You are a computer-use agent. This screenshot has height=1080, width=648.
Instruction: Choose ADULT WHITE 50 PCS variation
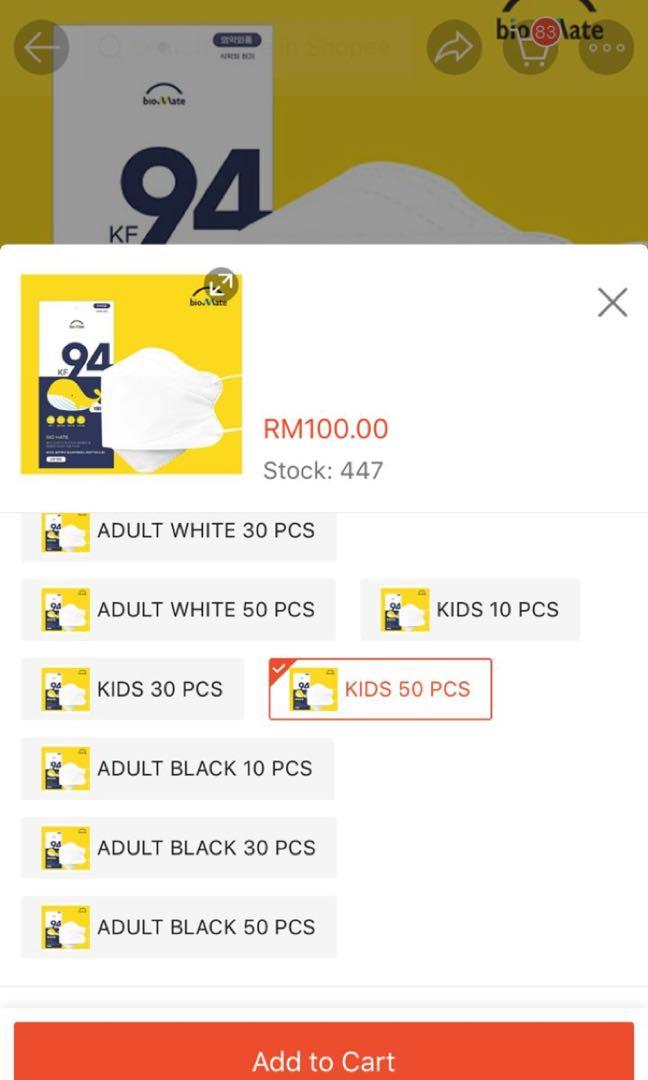coord(179,609)
